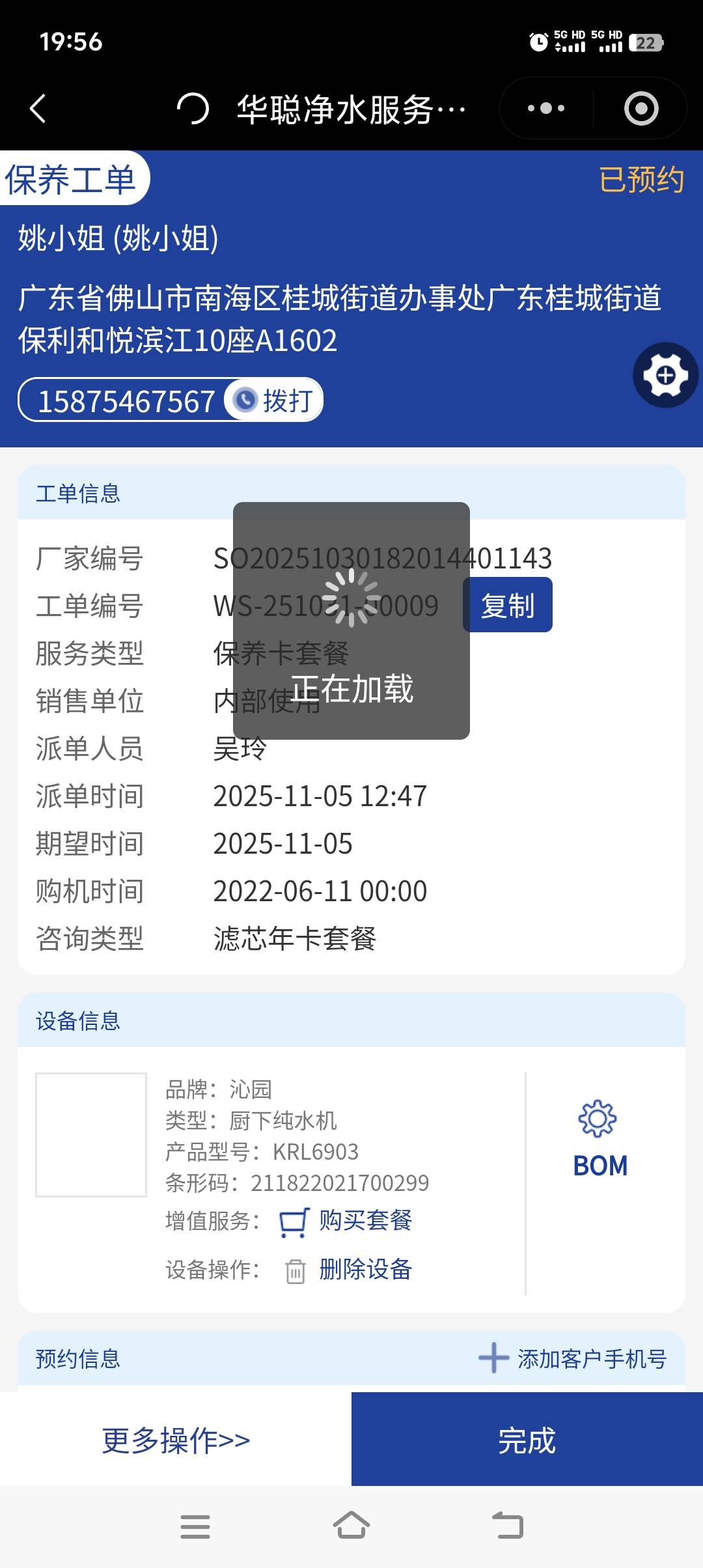
Task: Open the mini program more-options menu
Action: point(546,108)
